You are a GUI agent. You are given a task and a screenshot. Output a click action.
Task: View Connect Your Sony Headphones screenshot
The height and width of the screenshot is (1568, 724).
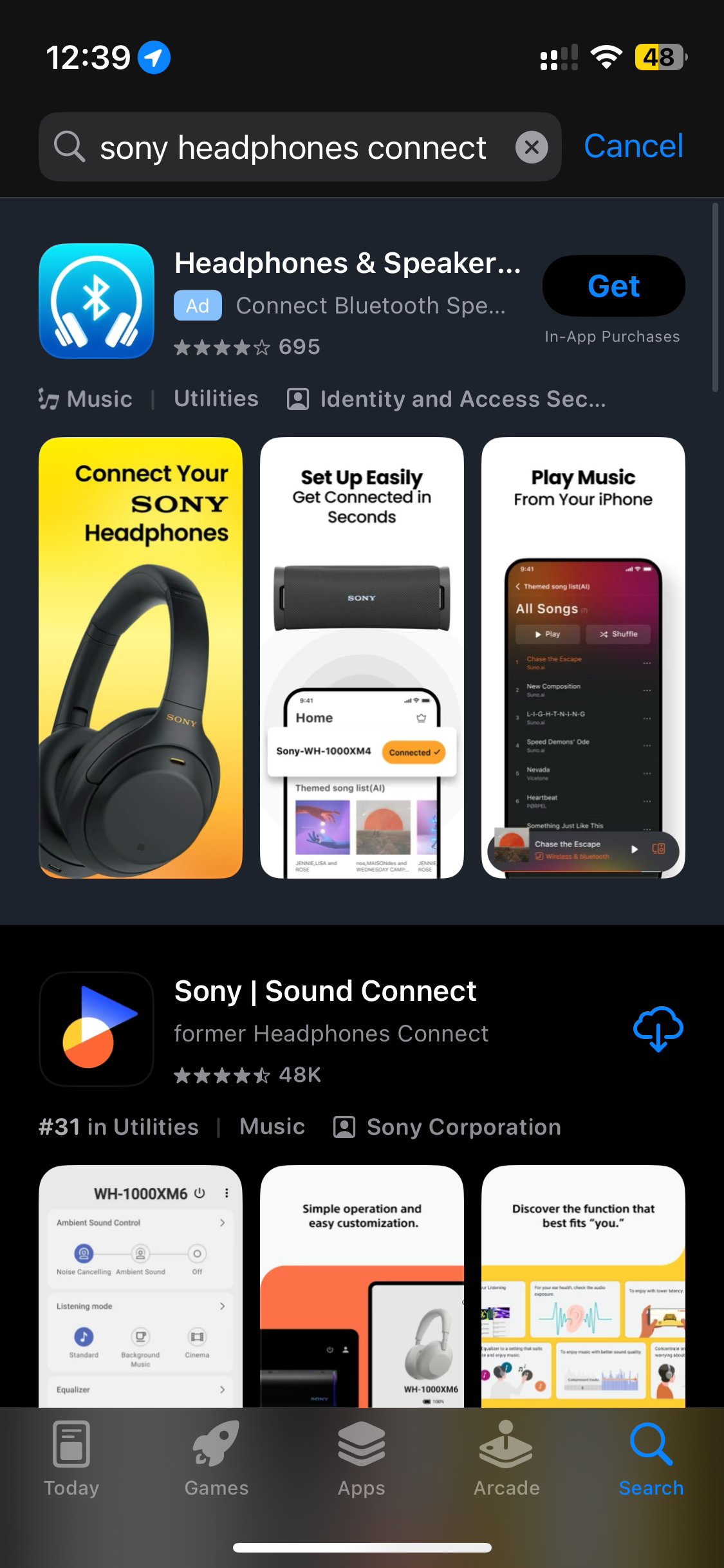(x=140, y=657)
